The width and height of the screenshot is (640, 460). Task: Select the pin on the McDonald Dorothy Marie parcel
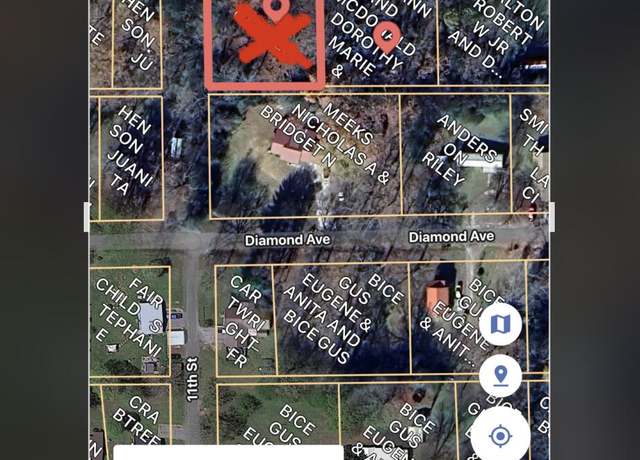386,38
